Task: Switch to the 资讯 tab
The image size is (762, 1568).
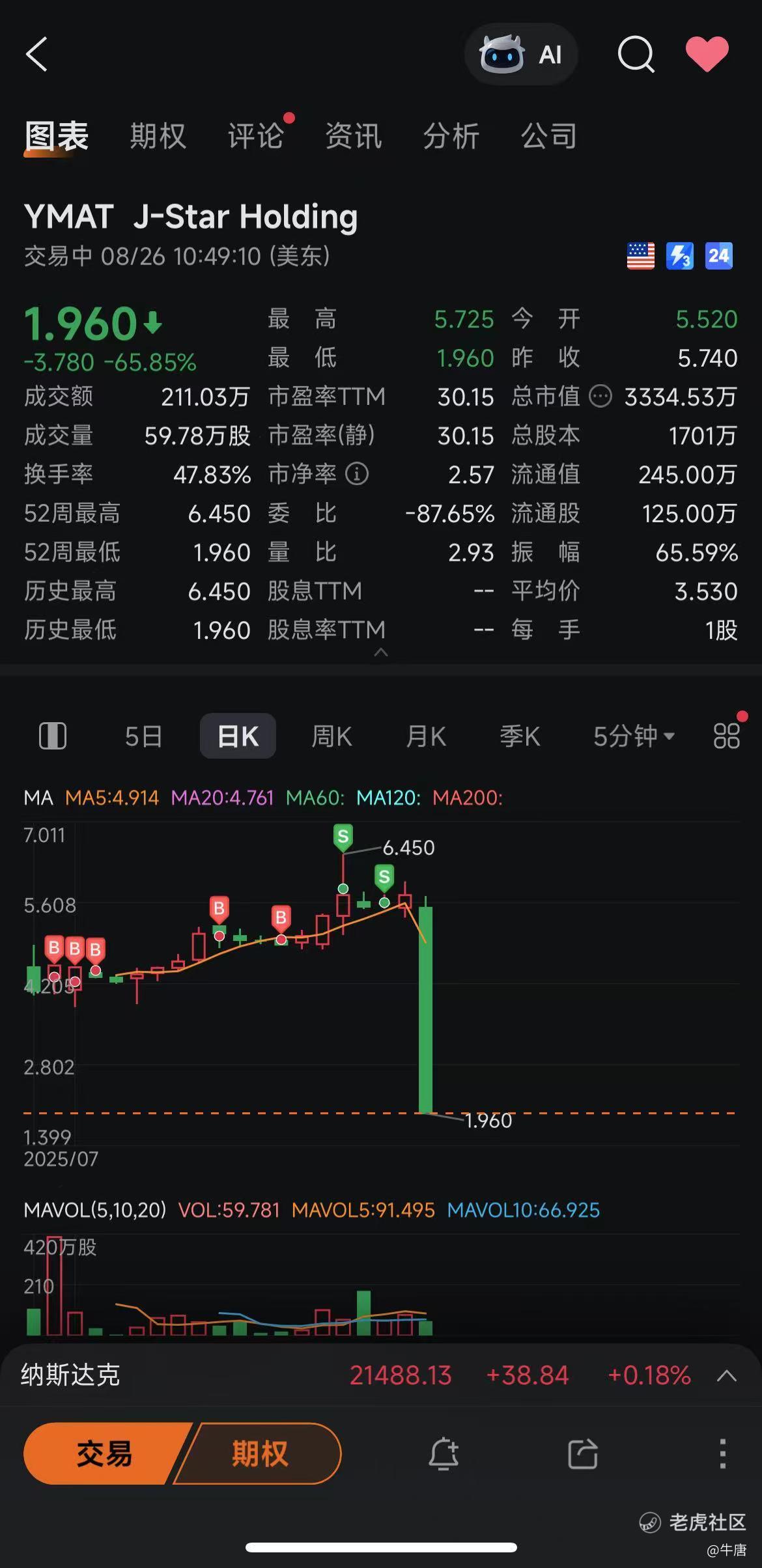Action: point(353,136)
